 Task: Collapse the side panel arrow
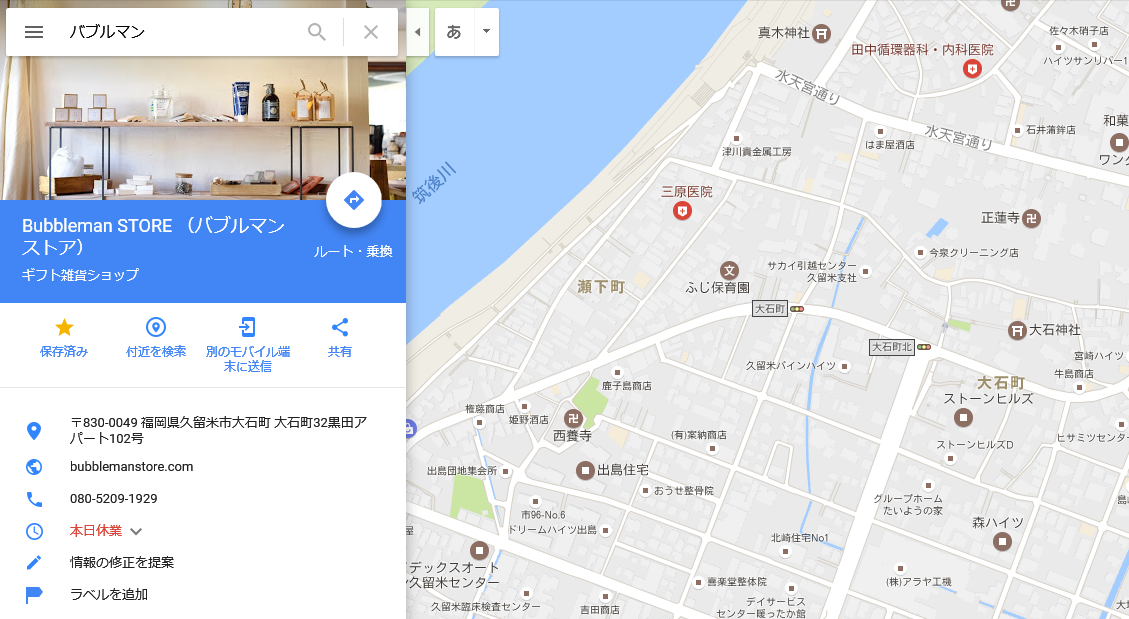[x=417, y=32]
